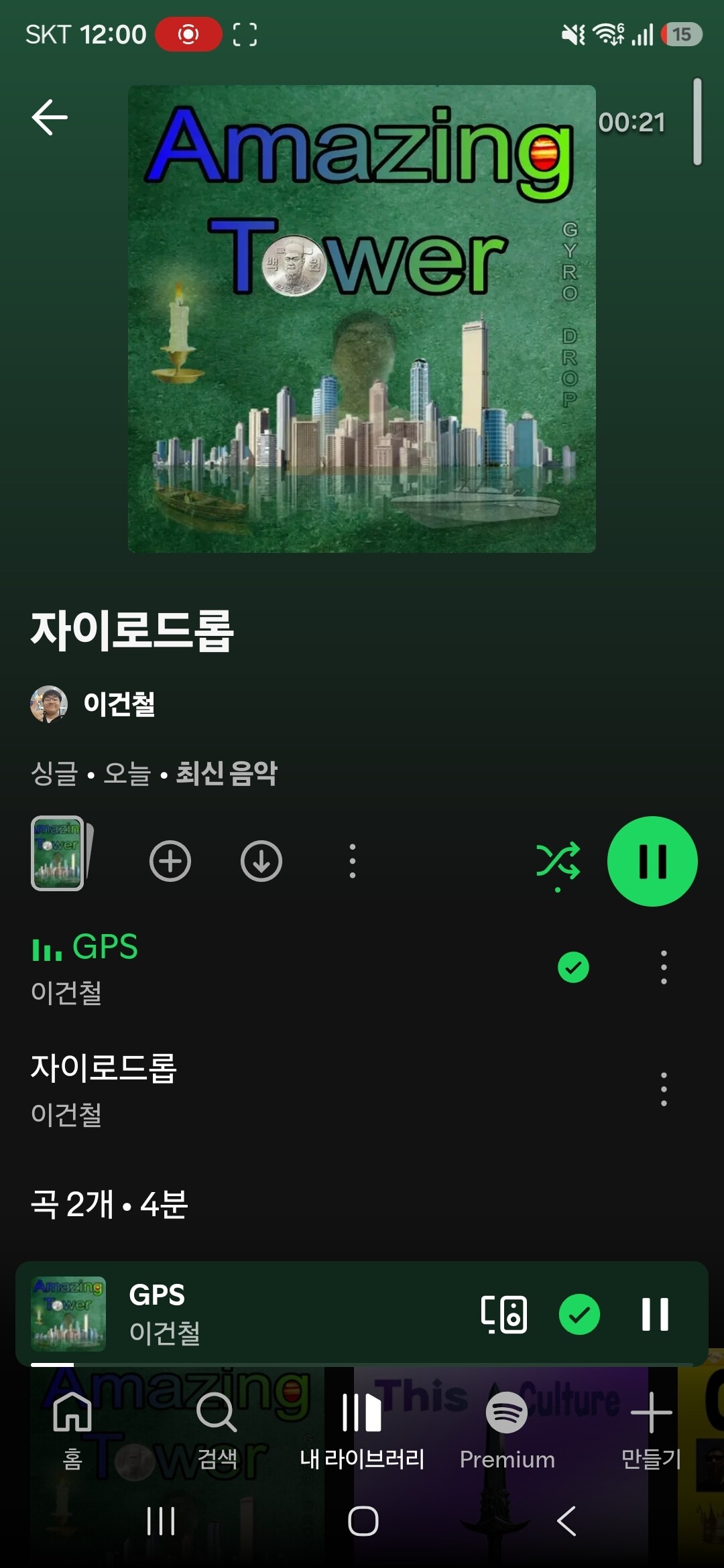Open the 만들기 create tab

652,1429
